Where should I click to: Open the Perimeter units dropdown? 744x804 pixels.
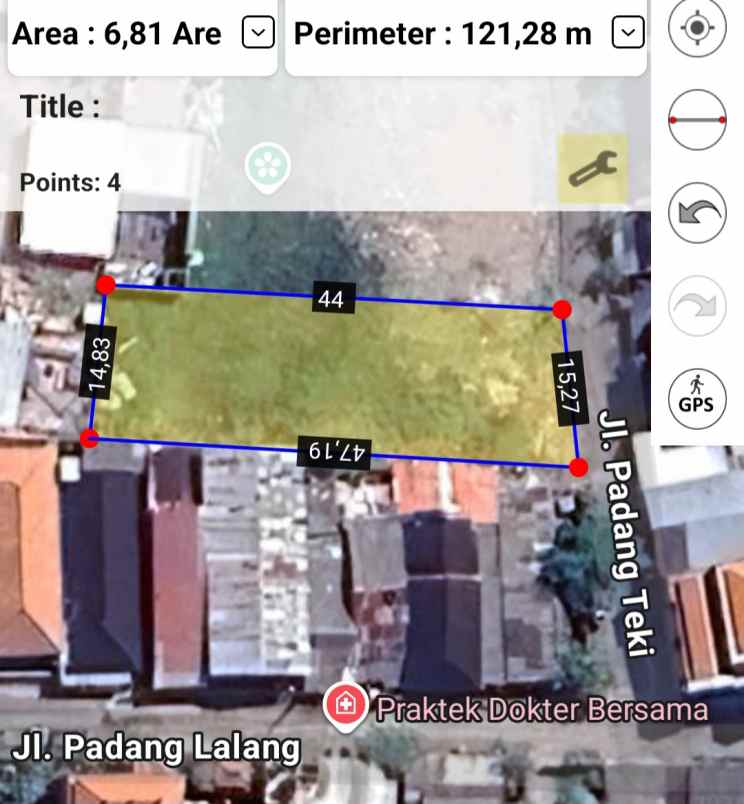627,33
